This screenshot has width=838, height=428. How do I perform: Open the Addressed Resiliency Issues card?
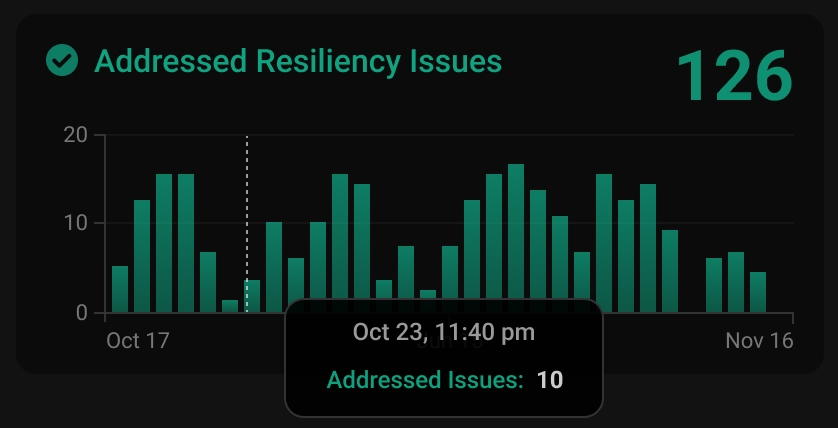click(x=298, y=62)
